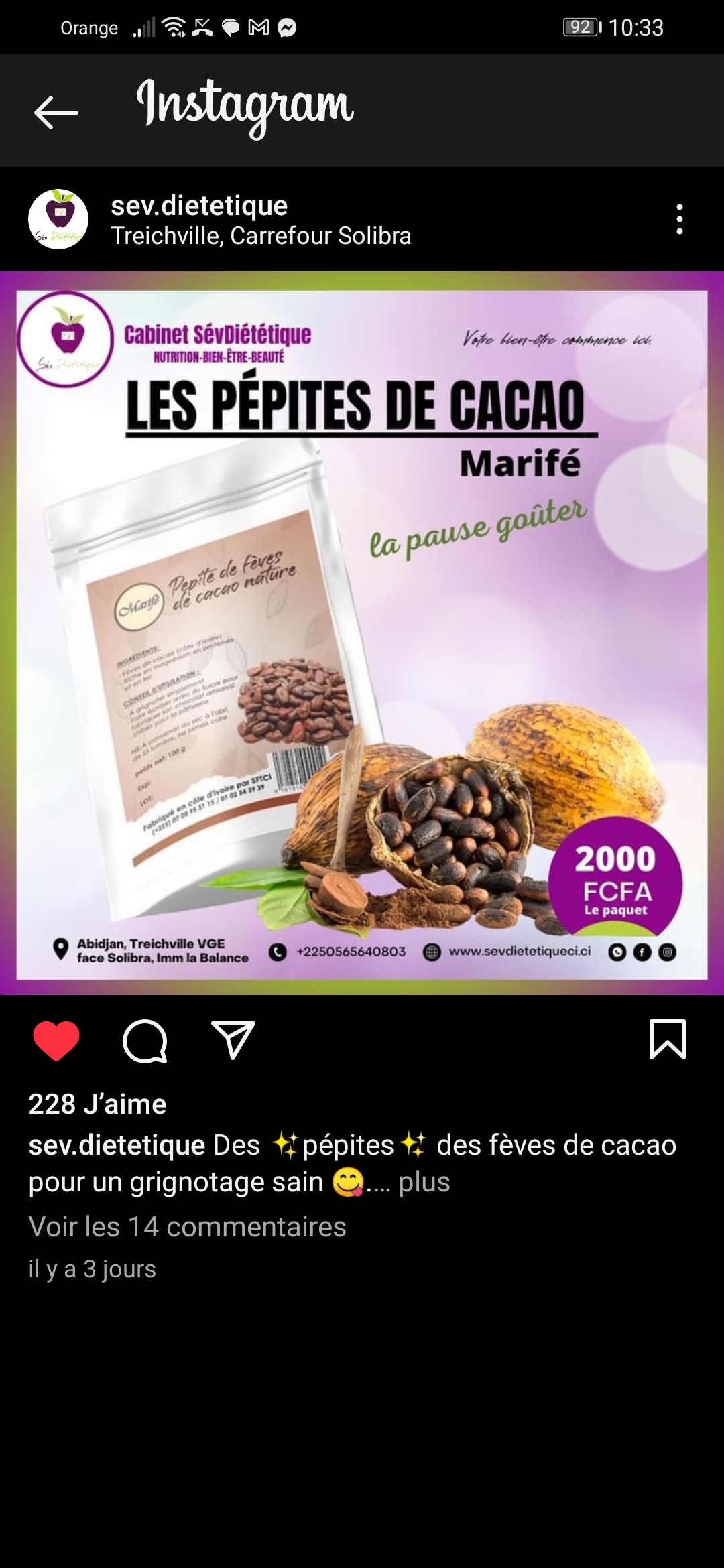Open sev.dietetique profile picture
The image size is (724, 1568).
58,219
